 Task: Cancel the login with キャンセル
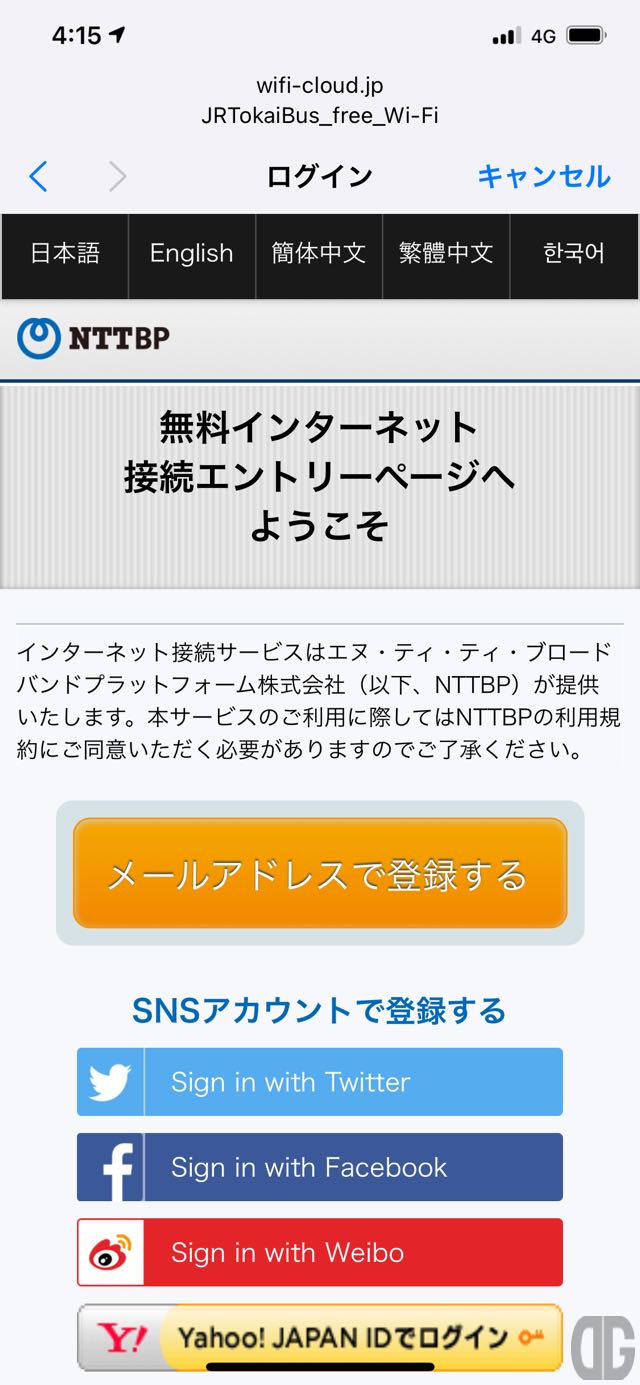point(543,177)
